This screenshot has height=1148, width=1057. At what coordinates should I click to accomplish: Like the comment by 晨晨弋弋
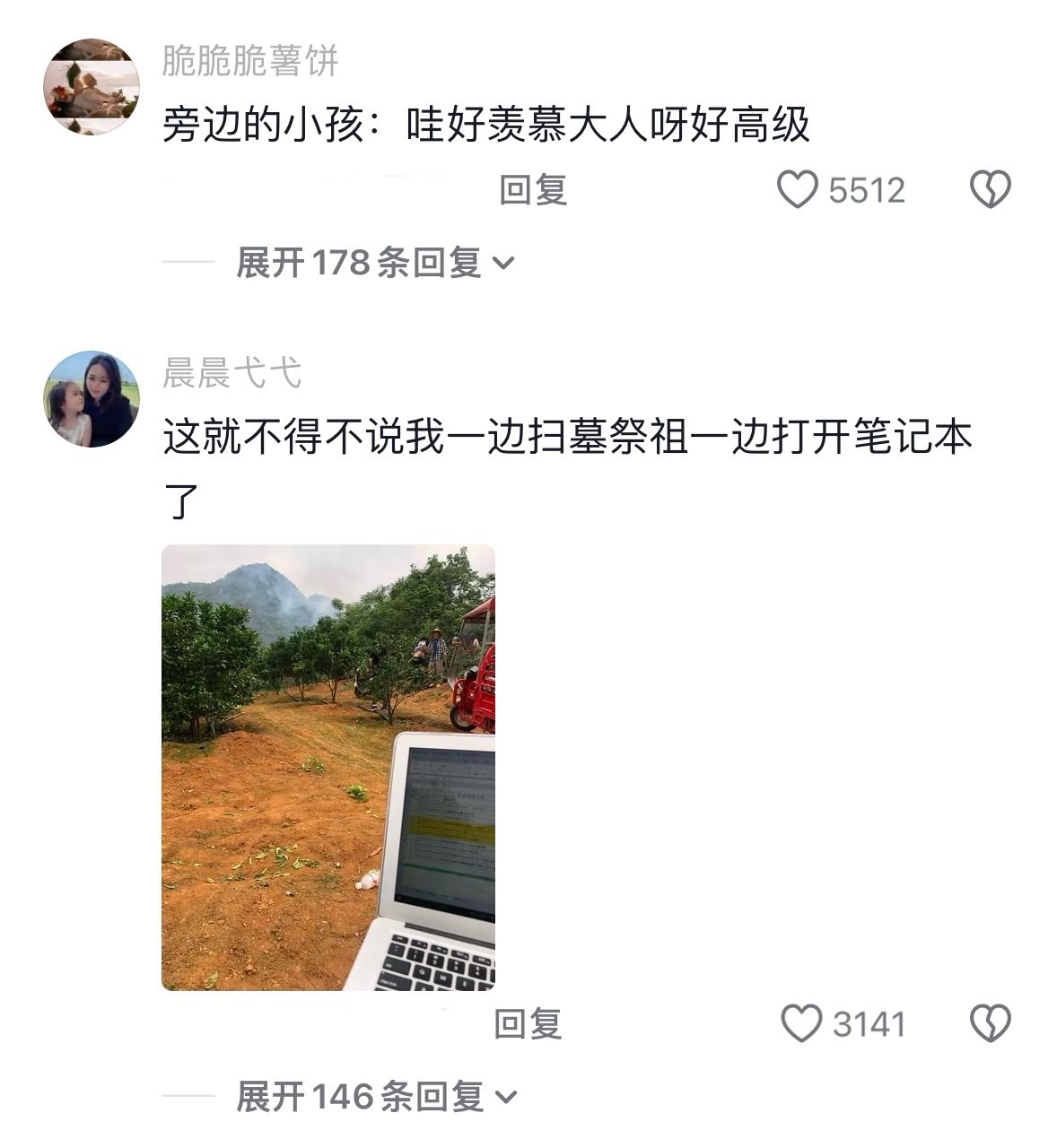(801, 1023)
